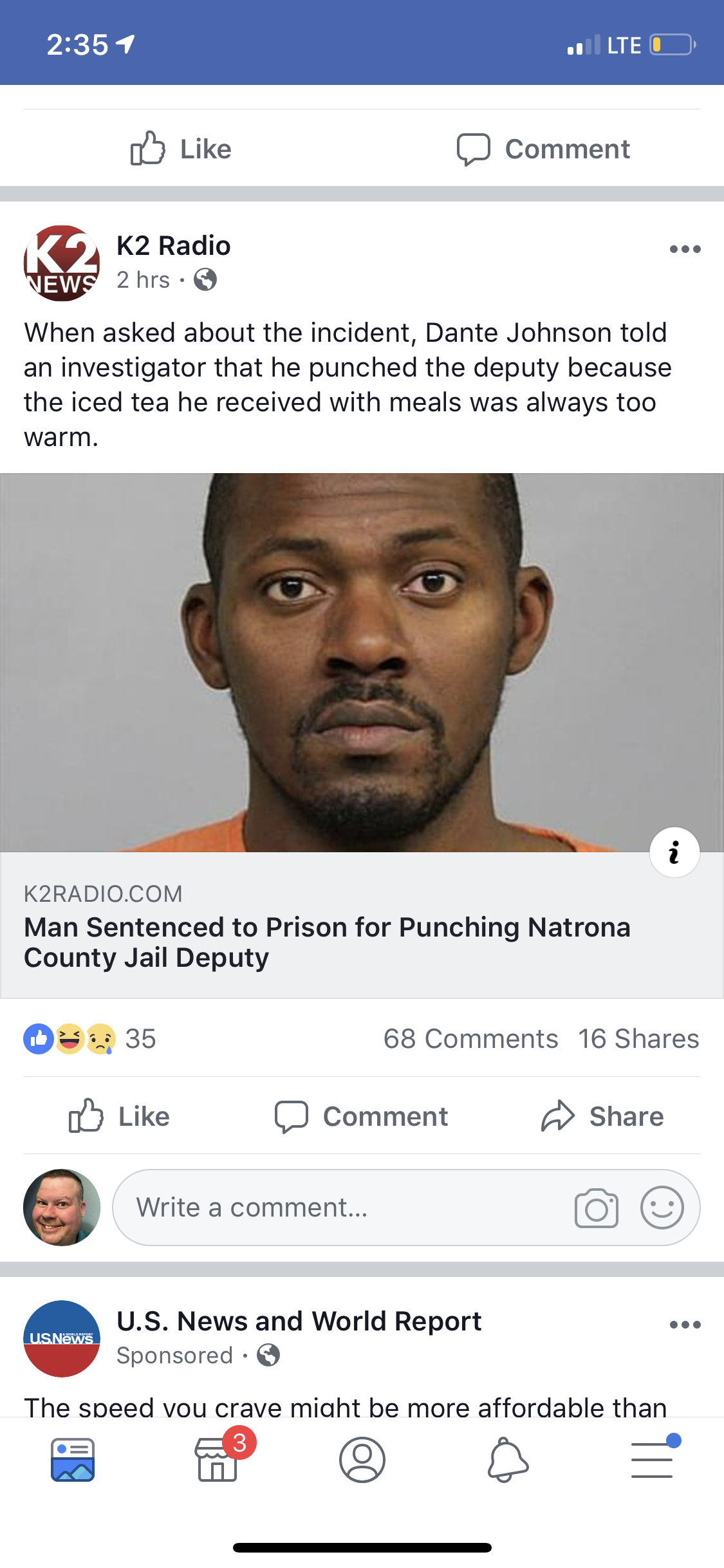View the 68 comments
The image size is (724, 1568).
point(470,1039)
